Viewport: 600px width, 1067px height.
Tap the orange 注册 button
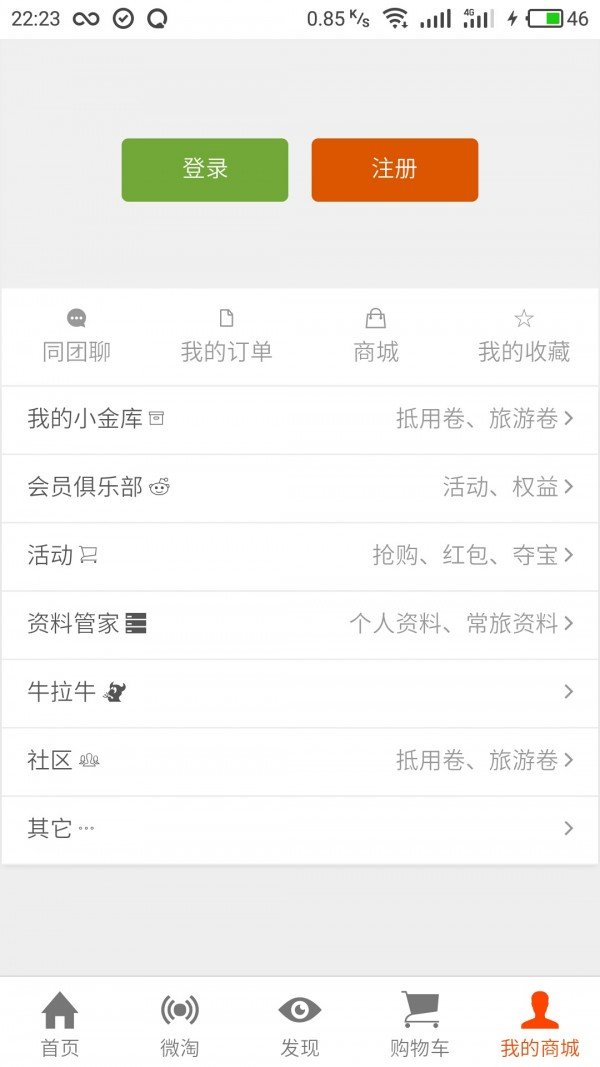pyautogui.click(x=394, y=170)
